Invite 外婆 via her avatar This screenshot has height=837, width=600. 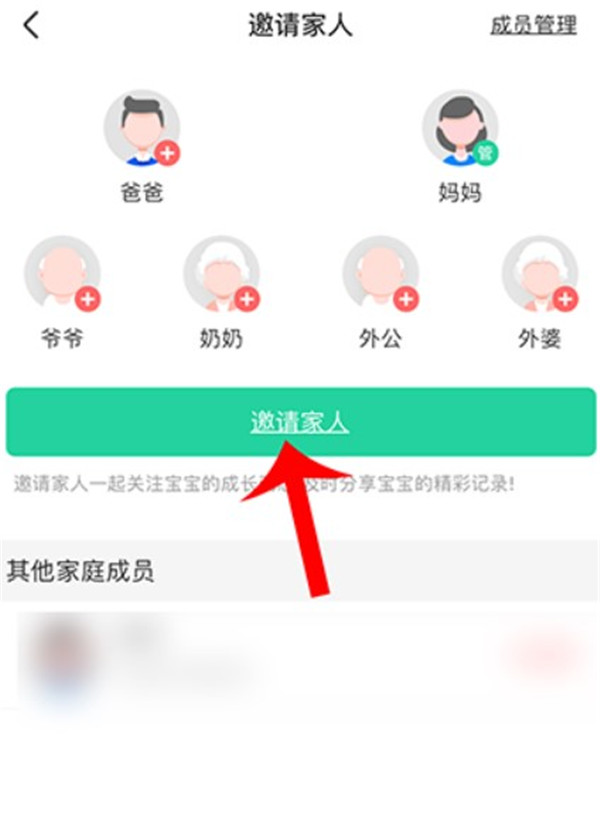[539, 274]
